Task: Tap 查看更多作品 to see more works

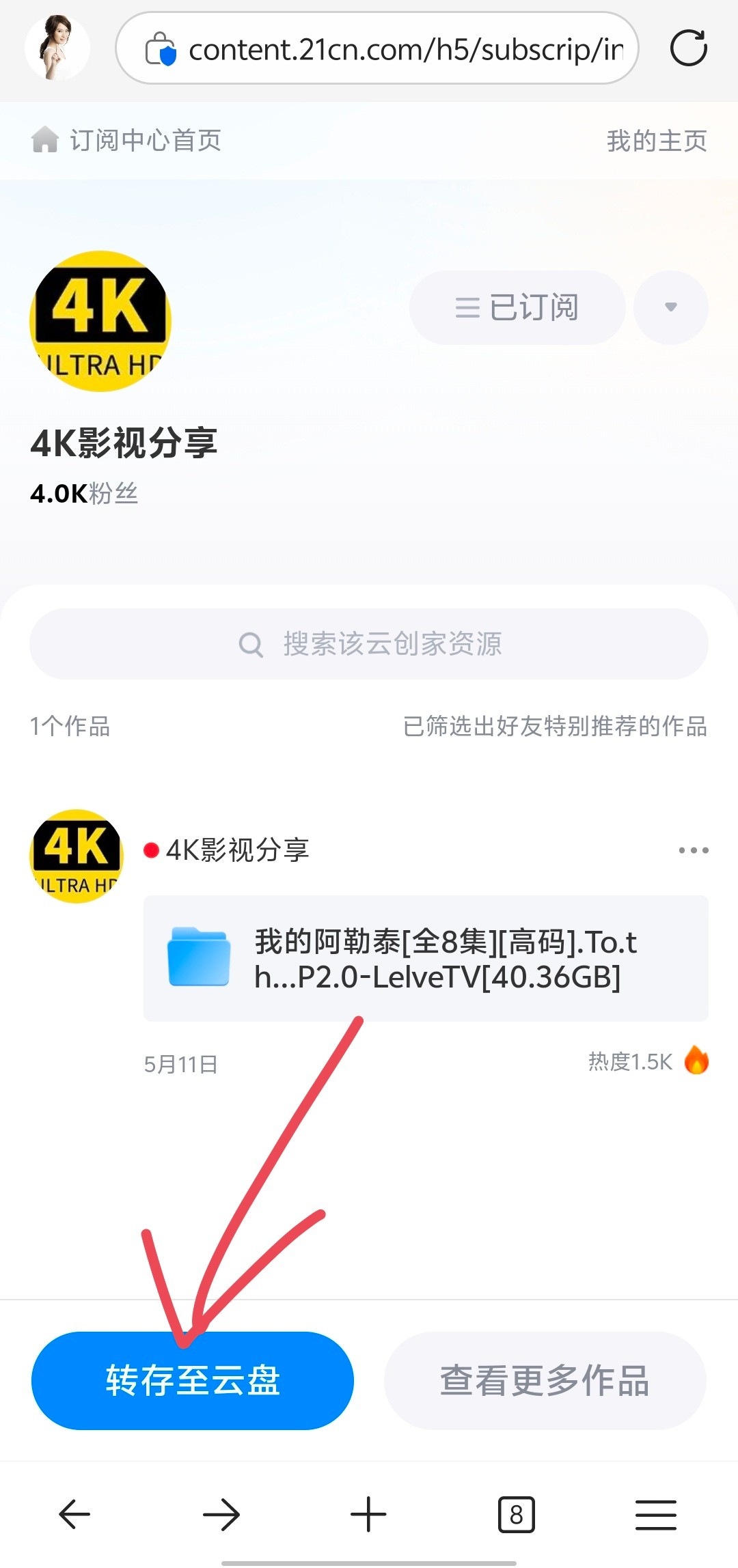Action: (545, 1380)
